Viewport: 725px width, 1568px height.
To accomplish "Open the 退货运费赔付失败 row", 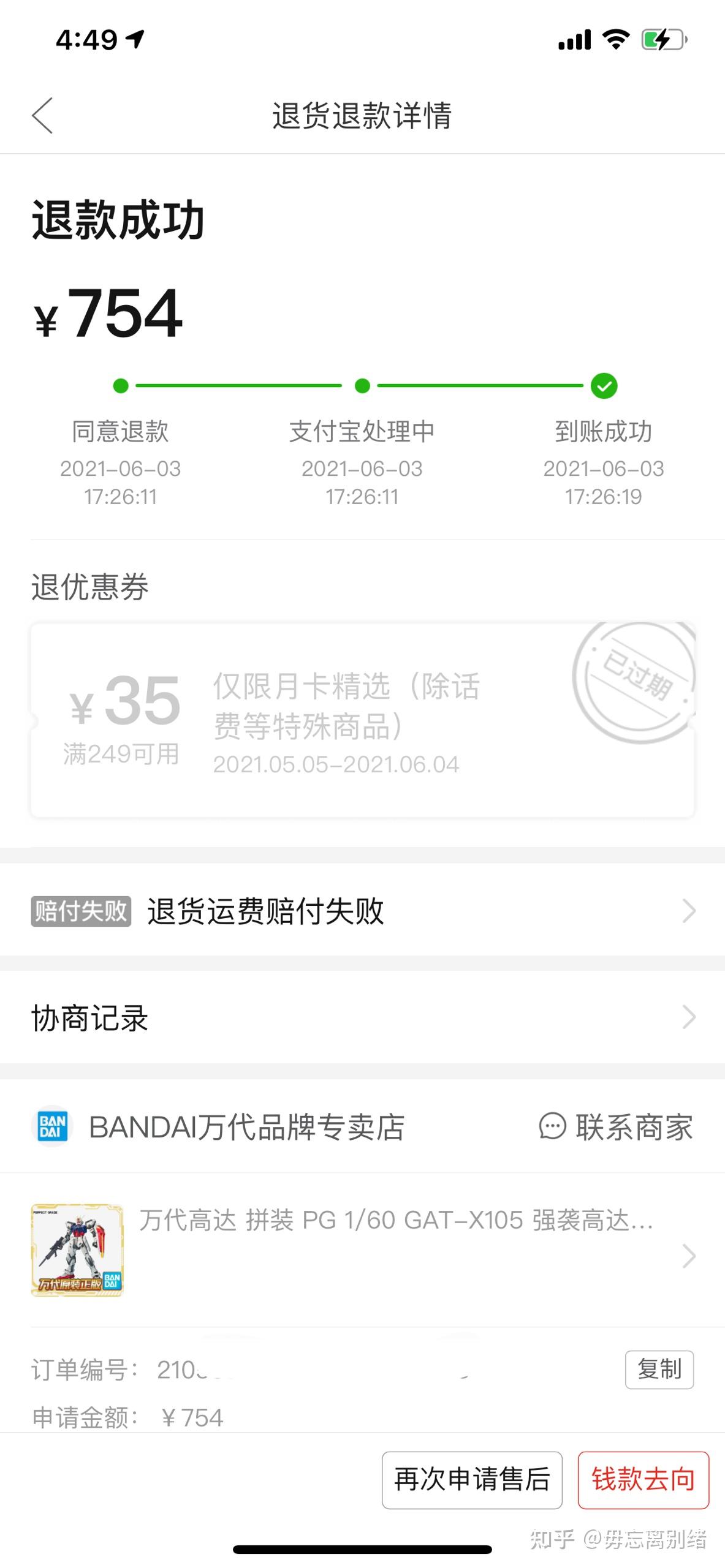I will coord(362,911).
